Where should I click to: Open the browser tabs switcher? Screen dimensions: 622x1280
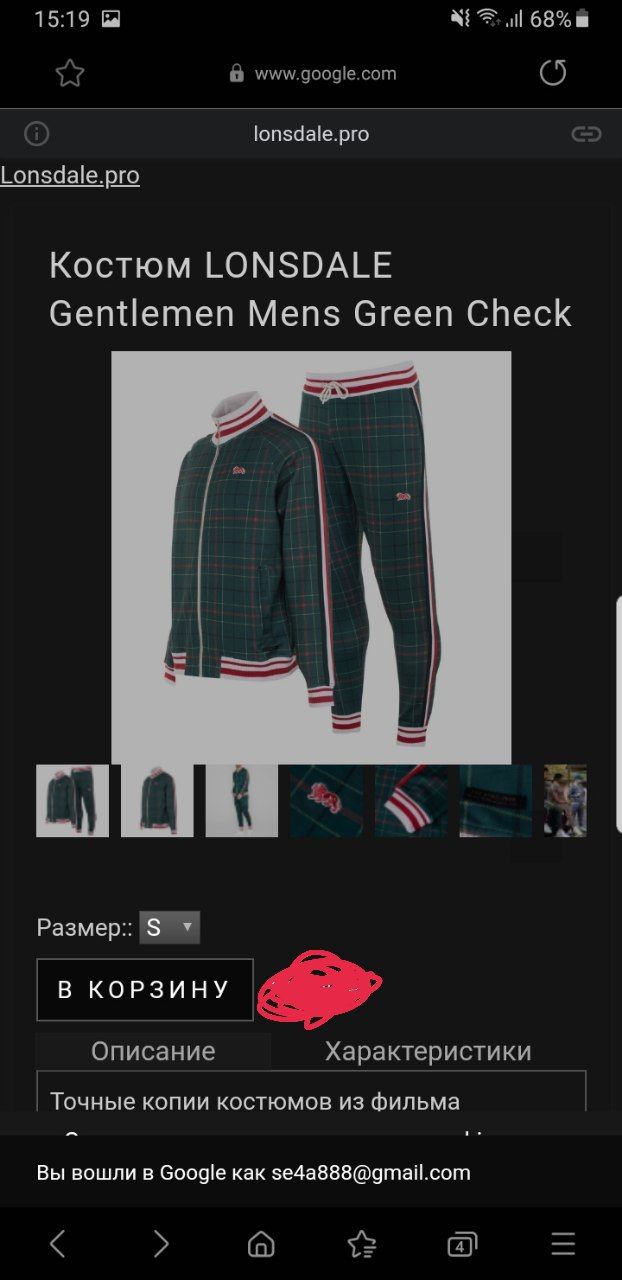pyautogui.click(x=461, y=1244)
